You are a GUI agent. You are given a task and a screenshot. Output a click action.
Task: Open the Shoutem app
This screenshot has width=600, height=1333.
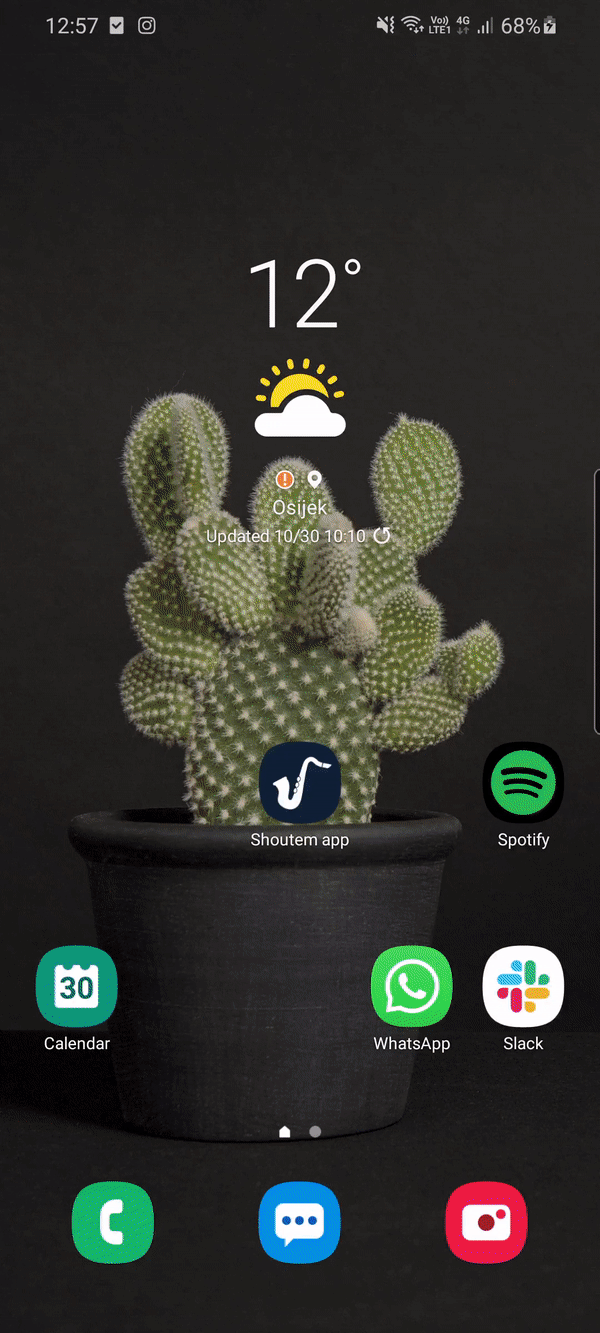pos(300,783)
